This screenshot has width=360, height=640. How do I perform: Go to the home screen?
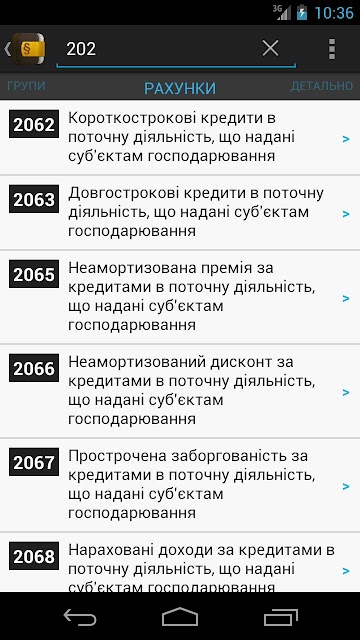[x=180, y=616]
